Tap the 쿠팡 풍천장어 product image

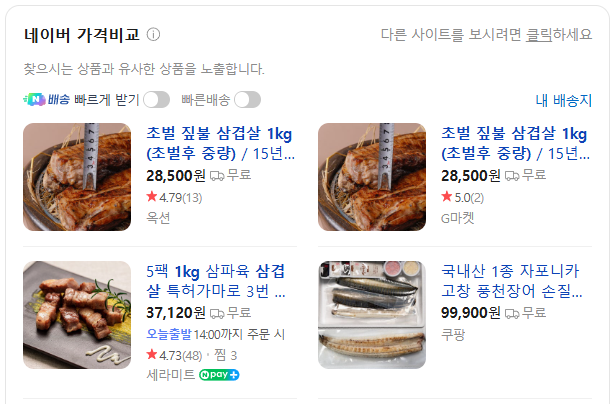[372, 315]
